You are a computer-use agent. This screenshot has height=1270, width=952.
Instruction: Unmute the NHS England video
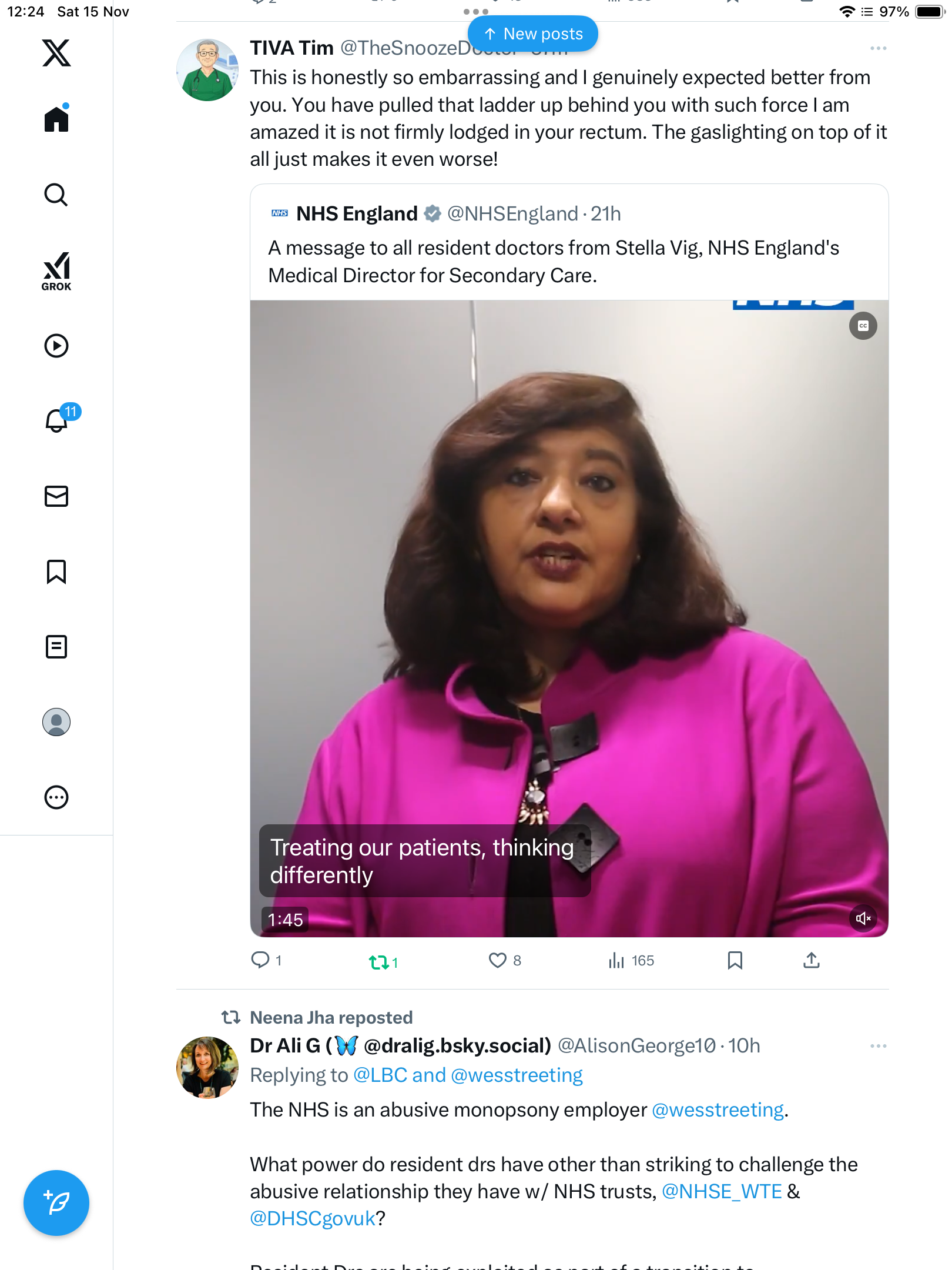[x=863, y=918]
